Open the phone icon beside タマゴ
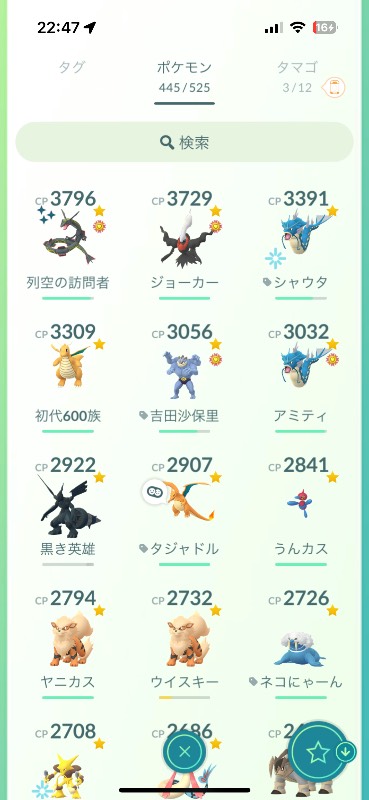369x800 pixels. point(334,88)
